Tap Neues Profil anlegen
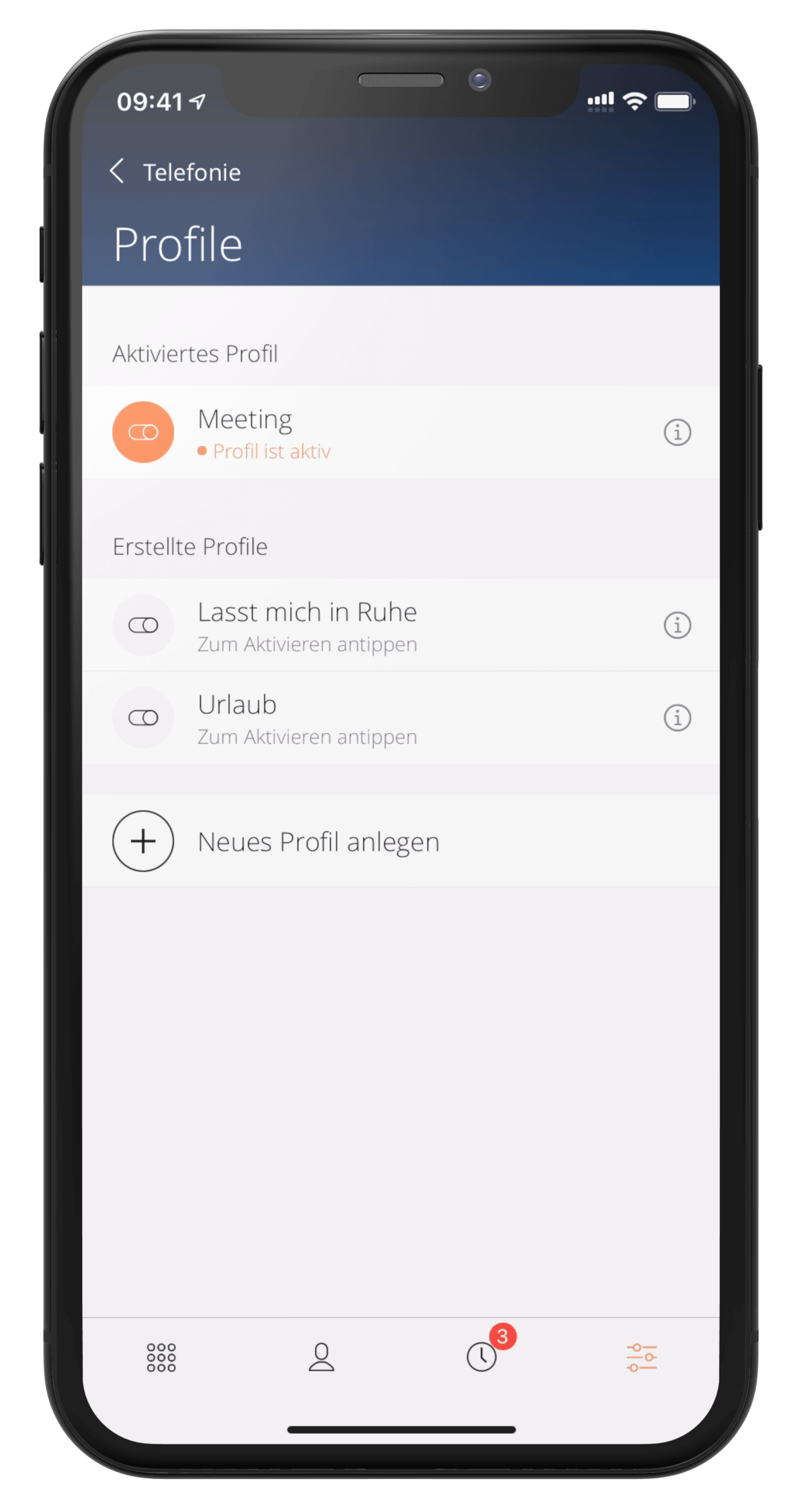802x1512 pixels. (x=318, y=842)
